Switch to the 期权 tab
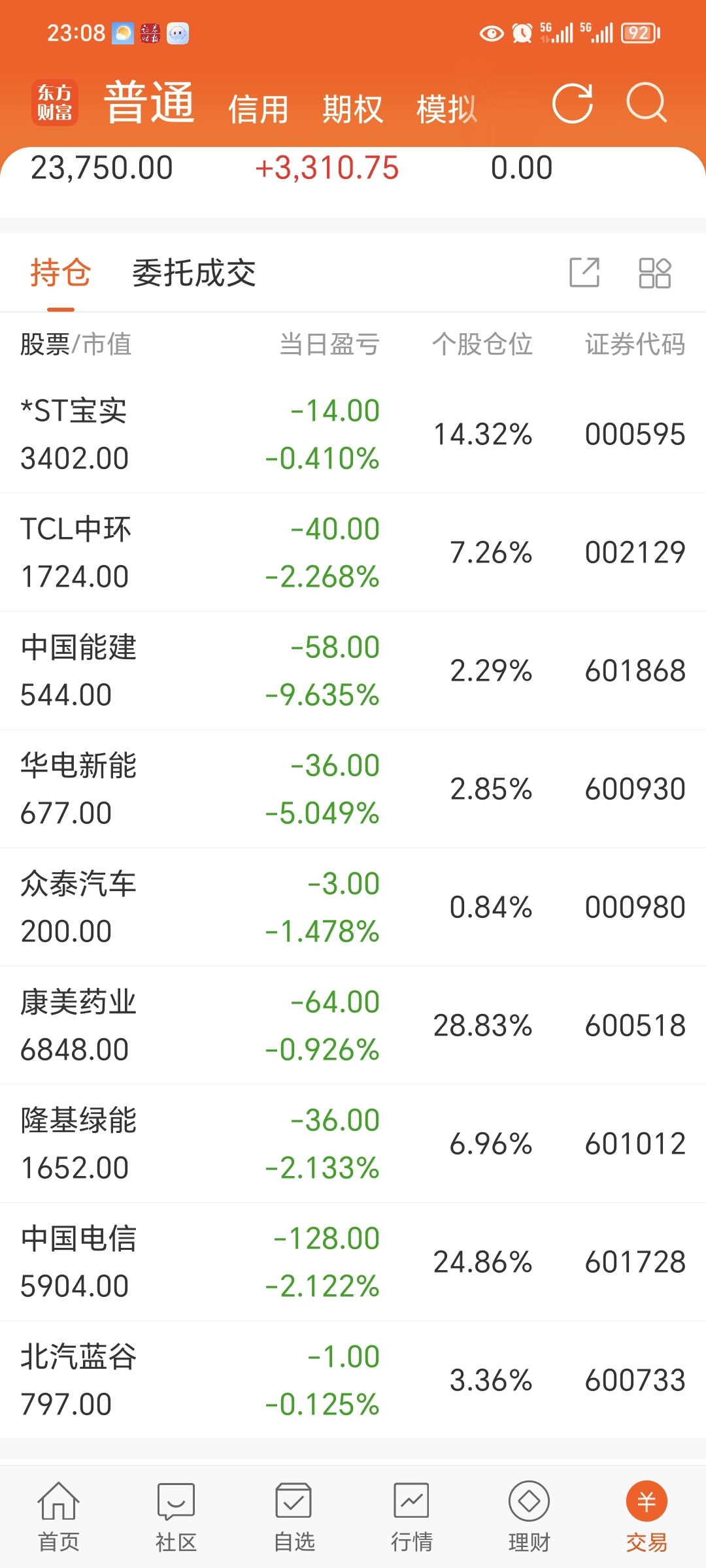 [352, 108]
